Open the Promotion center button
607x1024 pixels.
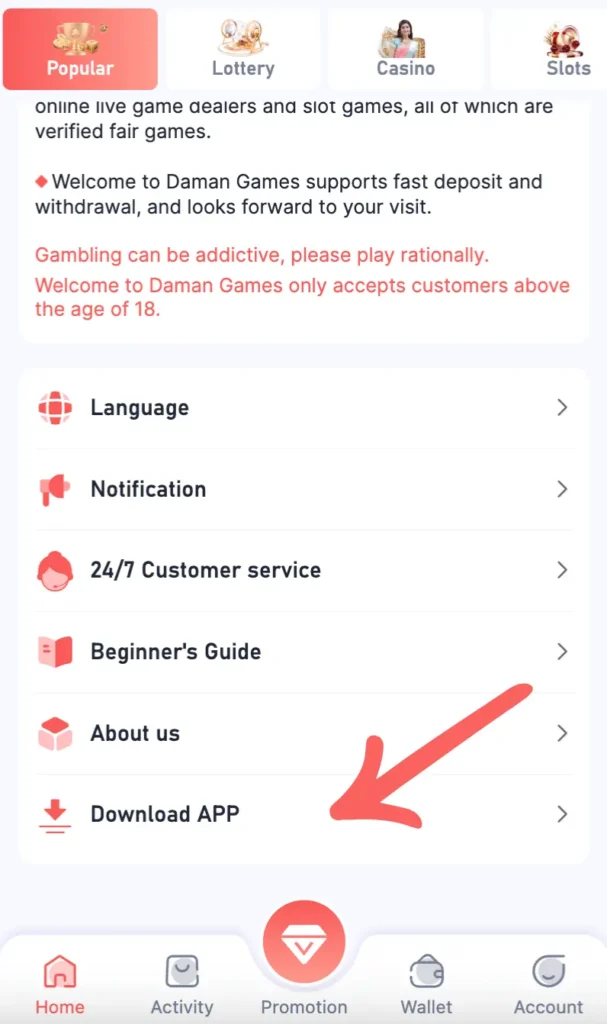click(x=304, y=950)
